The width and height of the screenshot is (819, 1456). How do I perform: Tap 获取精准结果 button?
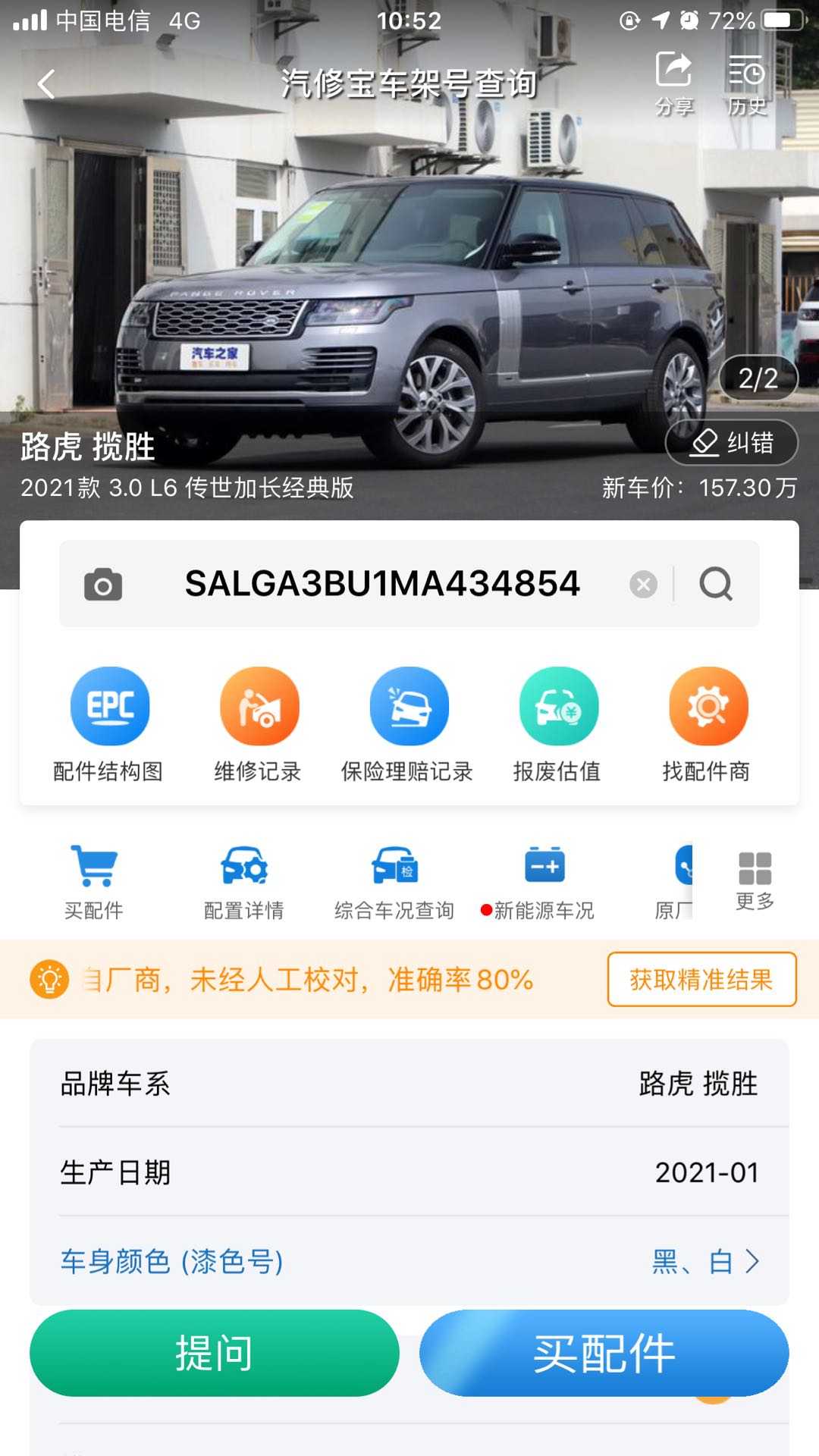pos(701,980)
